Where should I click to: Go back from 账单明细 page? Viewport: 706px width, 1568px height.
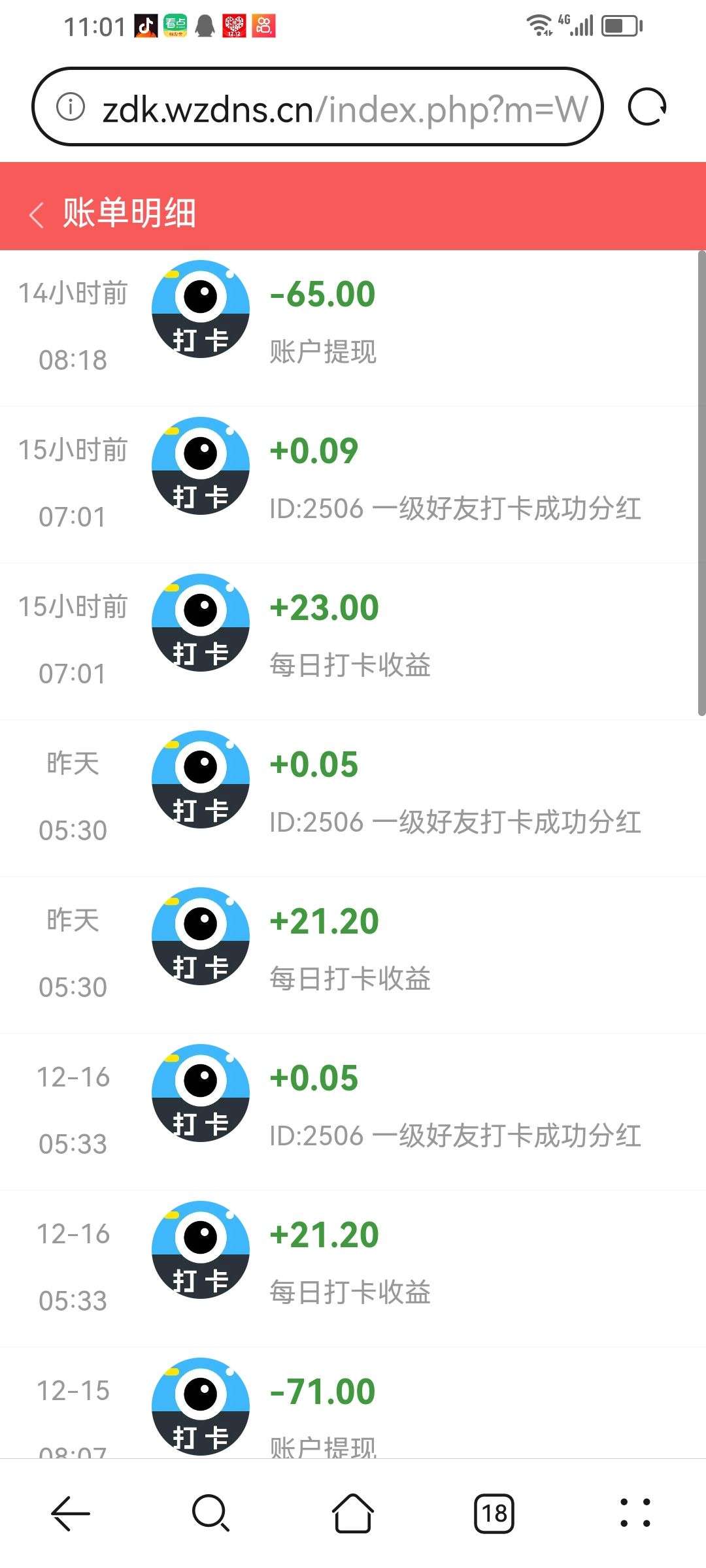click(37, 214)
